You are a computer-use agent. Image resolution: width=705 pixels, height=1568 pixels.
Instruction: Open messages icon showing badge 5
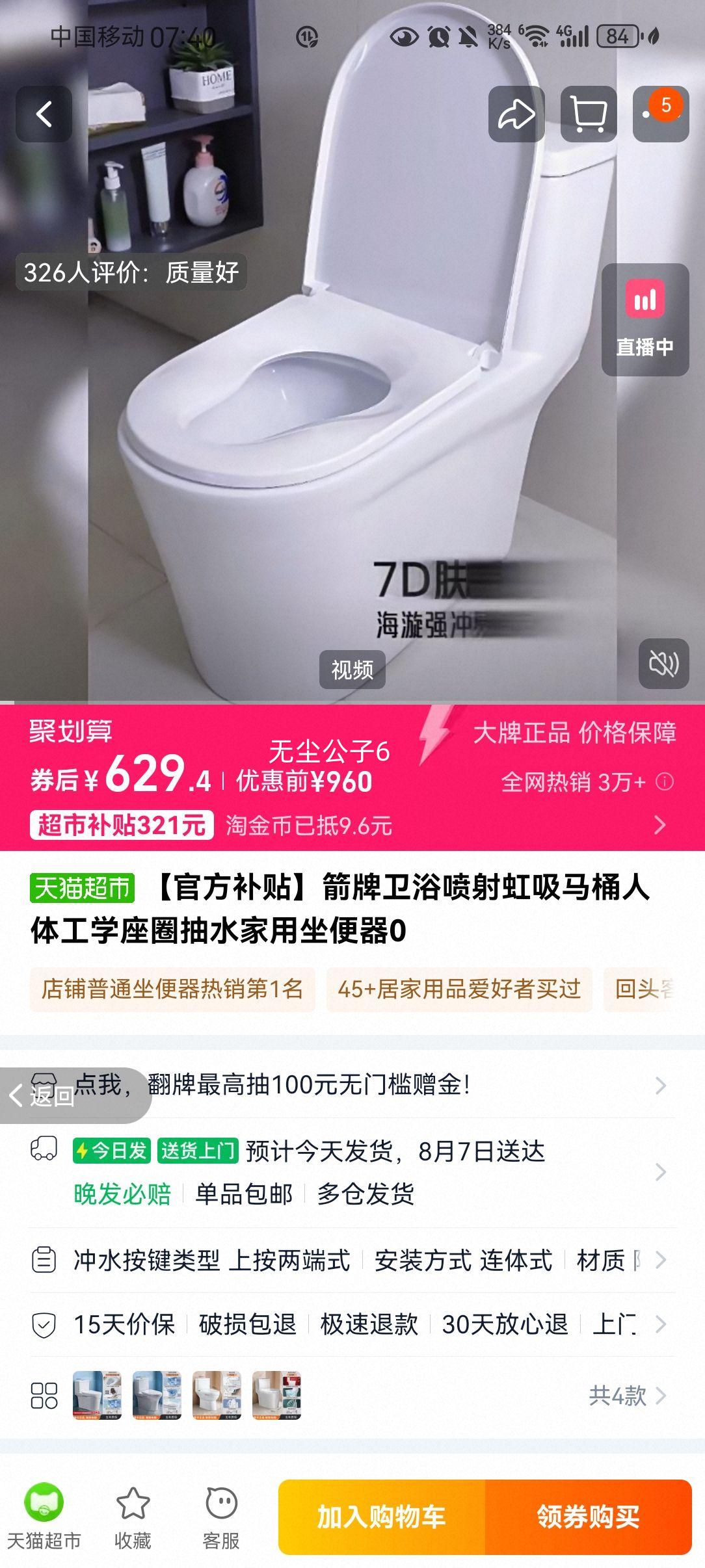[x=659, y=114]
